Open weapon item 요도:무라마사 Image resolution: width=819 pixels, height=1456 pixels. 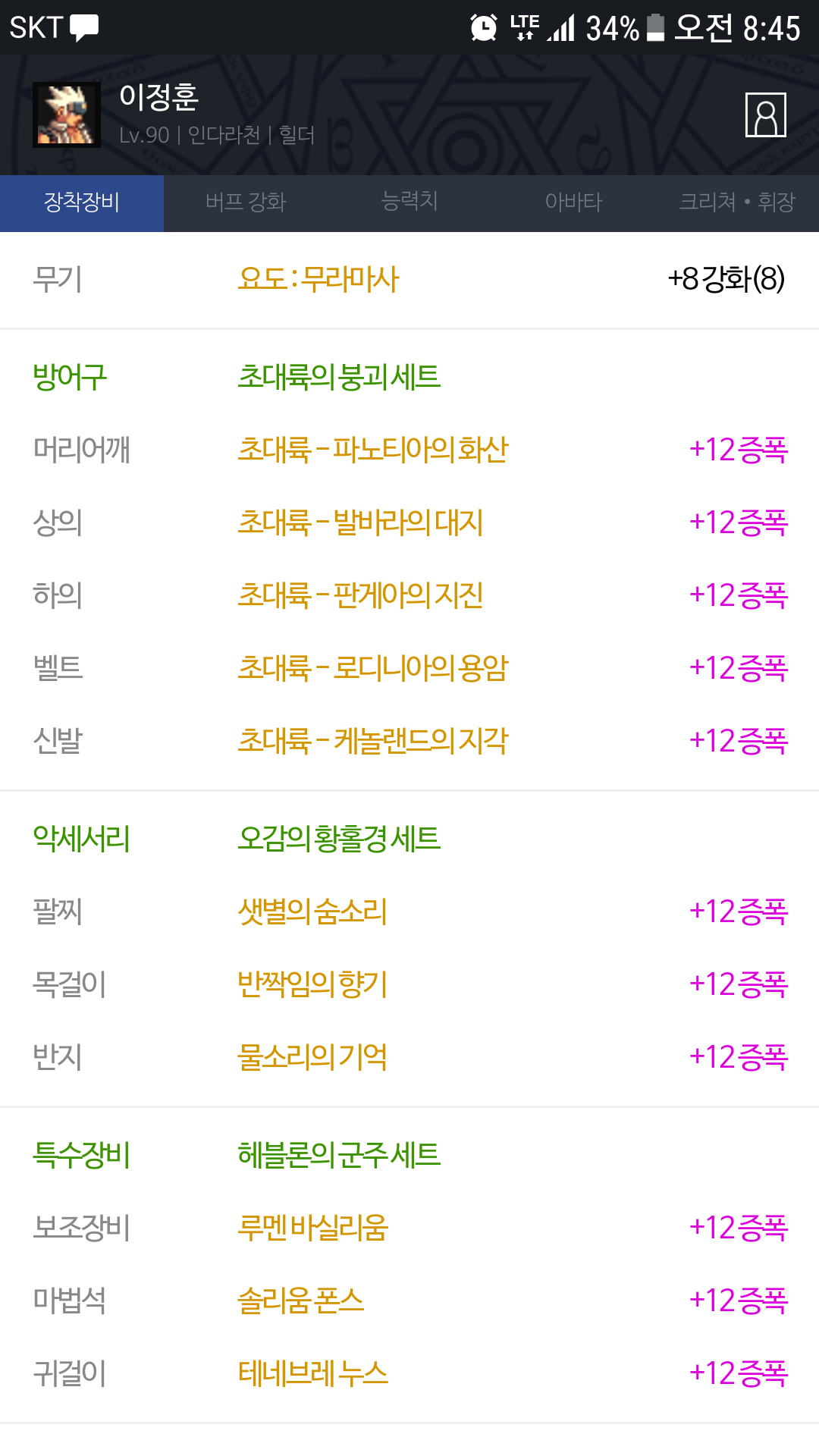[x=318, y=279]
